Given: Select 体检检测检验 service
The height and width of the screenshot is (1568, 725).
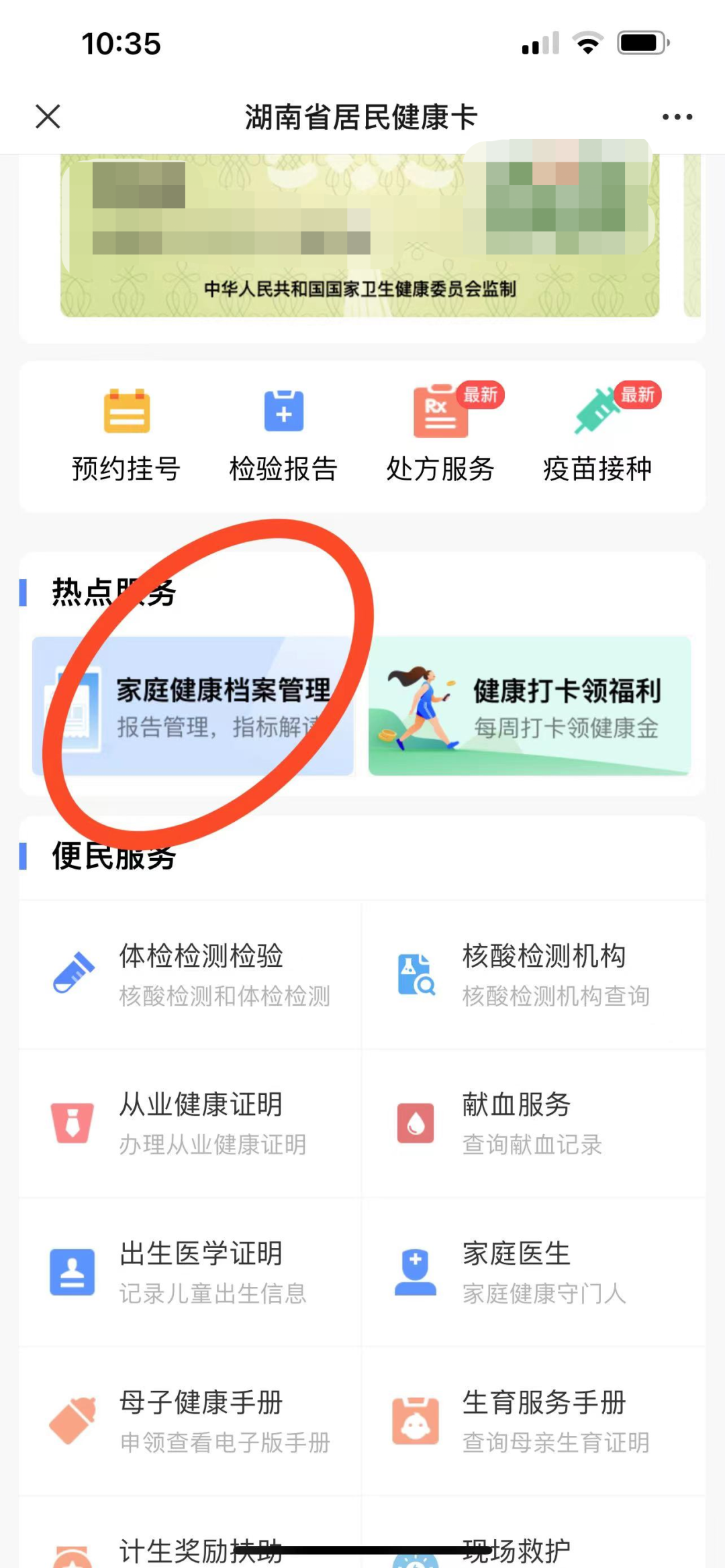Looking at the screenshot, I should (191, 974).
